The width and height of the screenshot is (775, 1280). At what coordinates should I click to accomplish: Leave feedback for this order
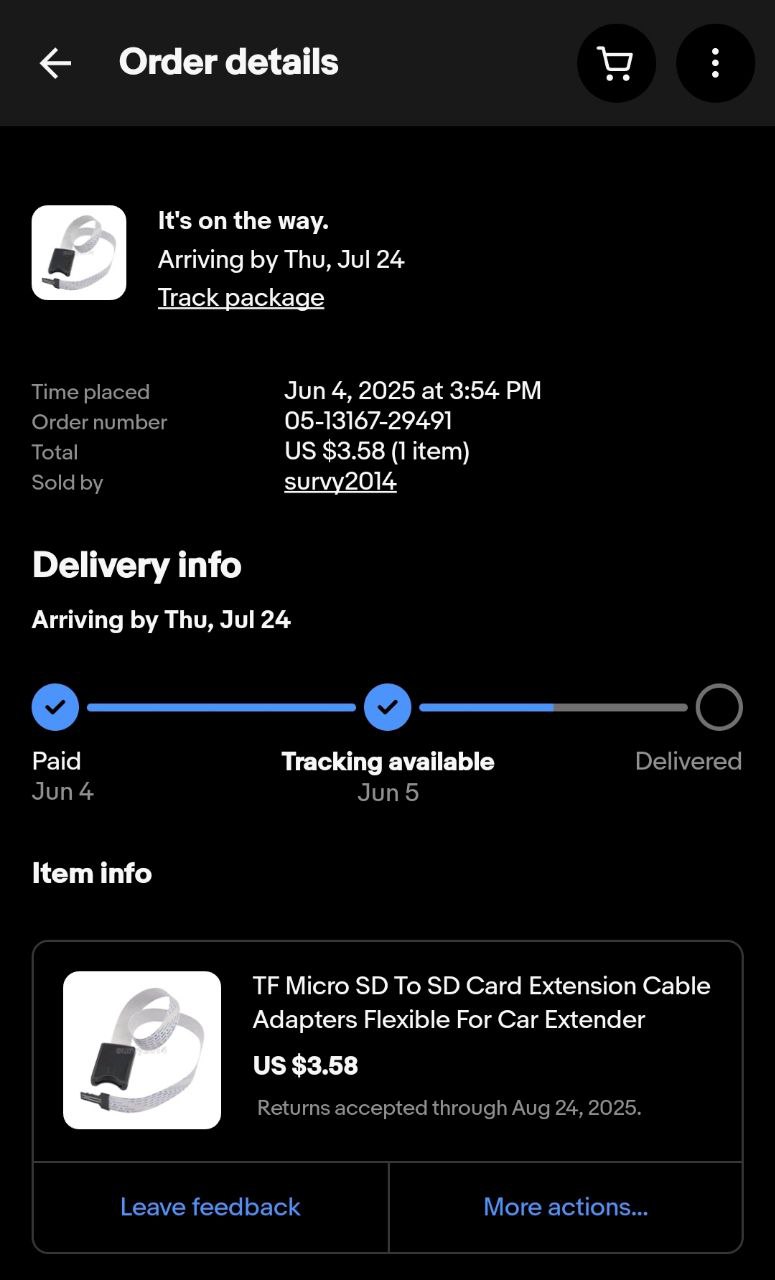(x=210, y=1207)
